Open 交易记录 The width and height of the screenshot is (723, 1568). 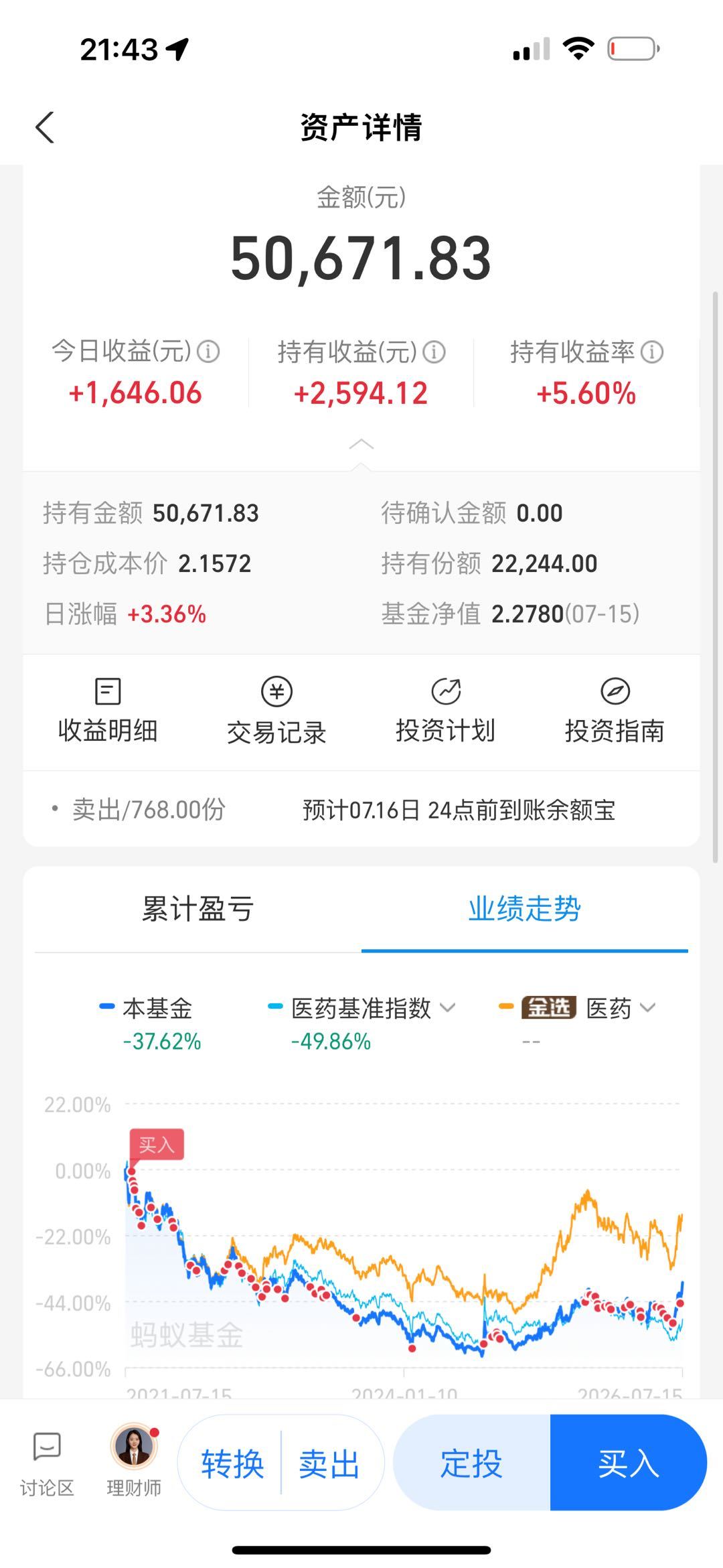click(x=276, y=711)
